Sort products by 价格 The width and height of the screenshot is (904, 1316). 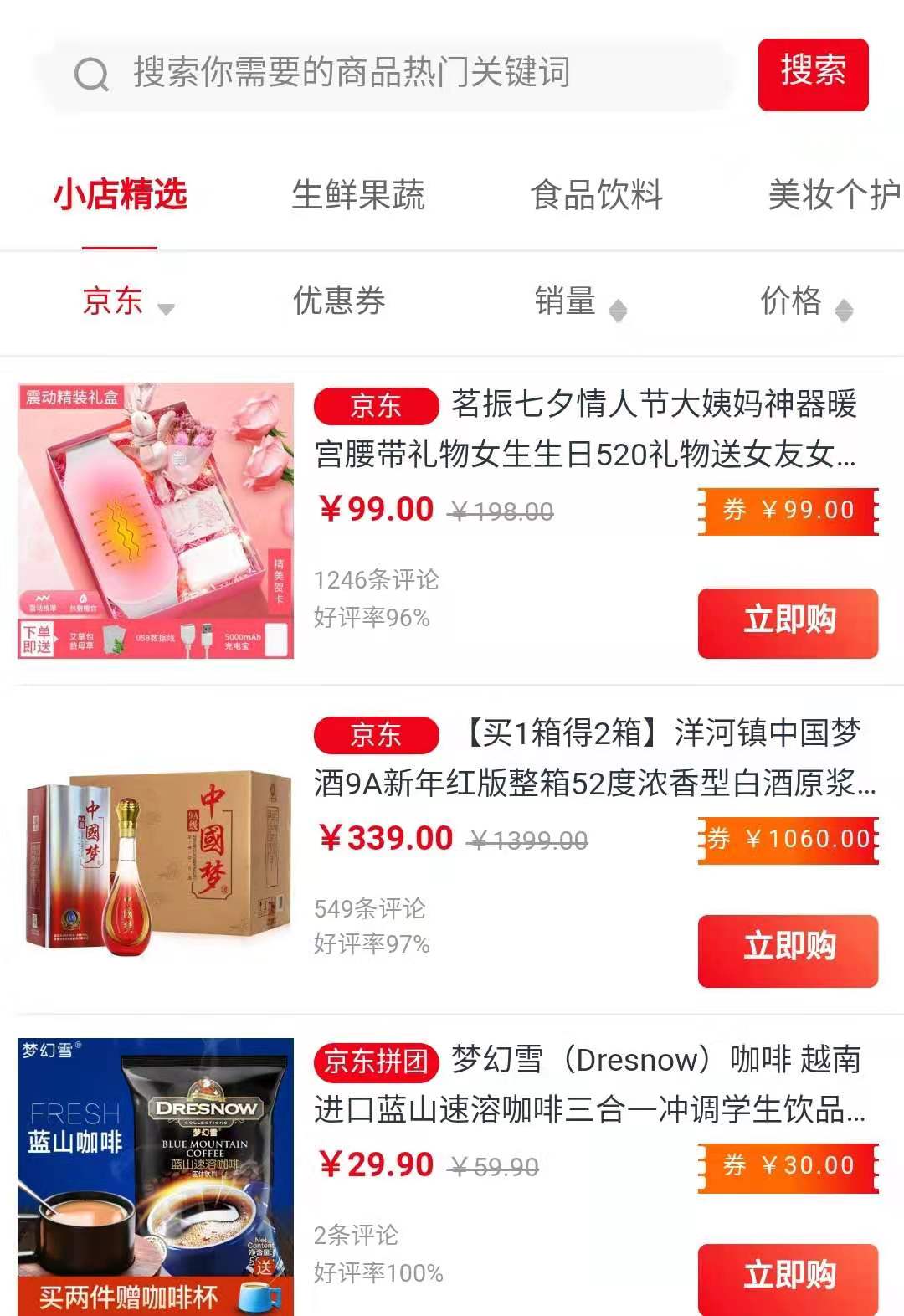coord(805,301)
